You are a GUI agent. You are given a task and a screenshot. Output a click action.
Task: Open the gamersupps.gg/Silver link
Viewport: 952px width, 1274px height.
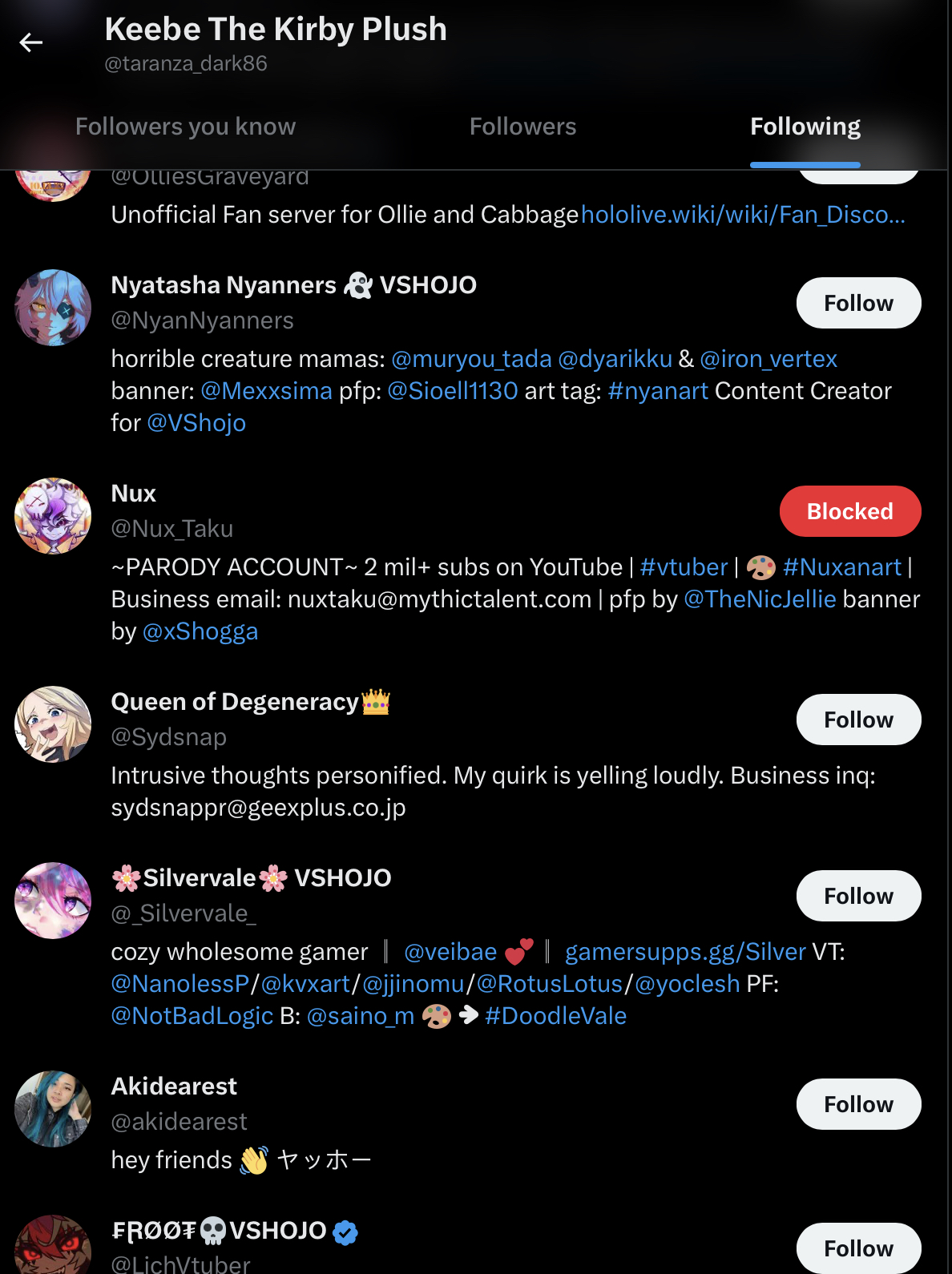click(x=685, y=952)
